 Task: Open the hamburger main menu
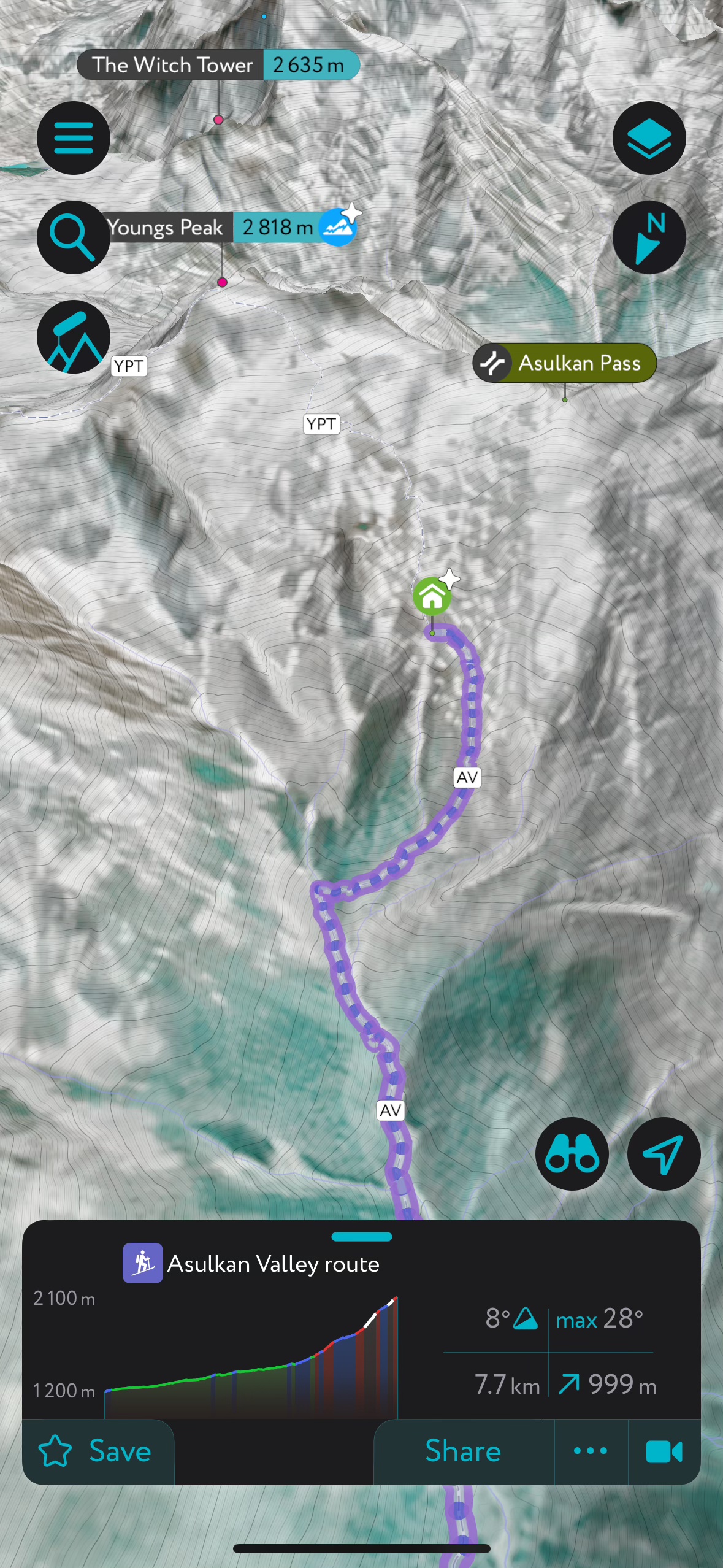pos(74,138)
